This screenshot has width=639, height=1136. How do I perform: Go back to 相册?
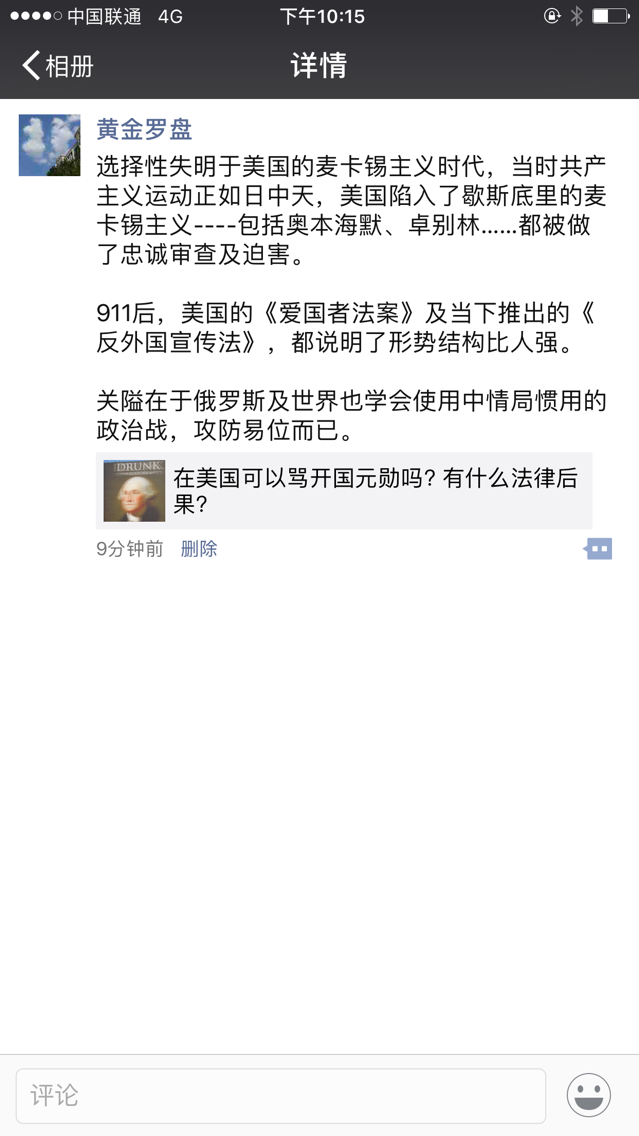(x=58, y=66)
